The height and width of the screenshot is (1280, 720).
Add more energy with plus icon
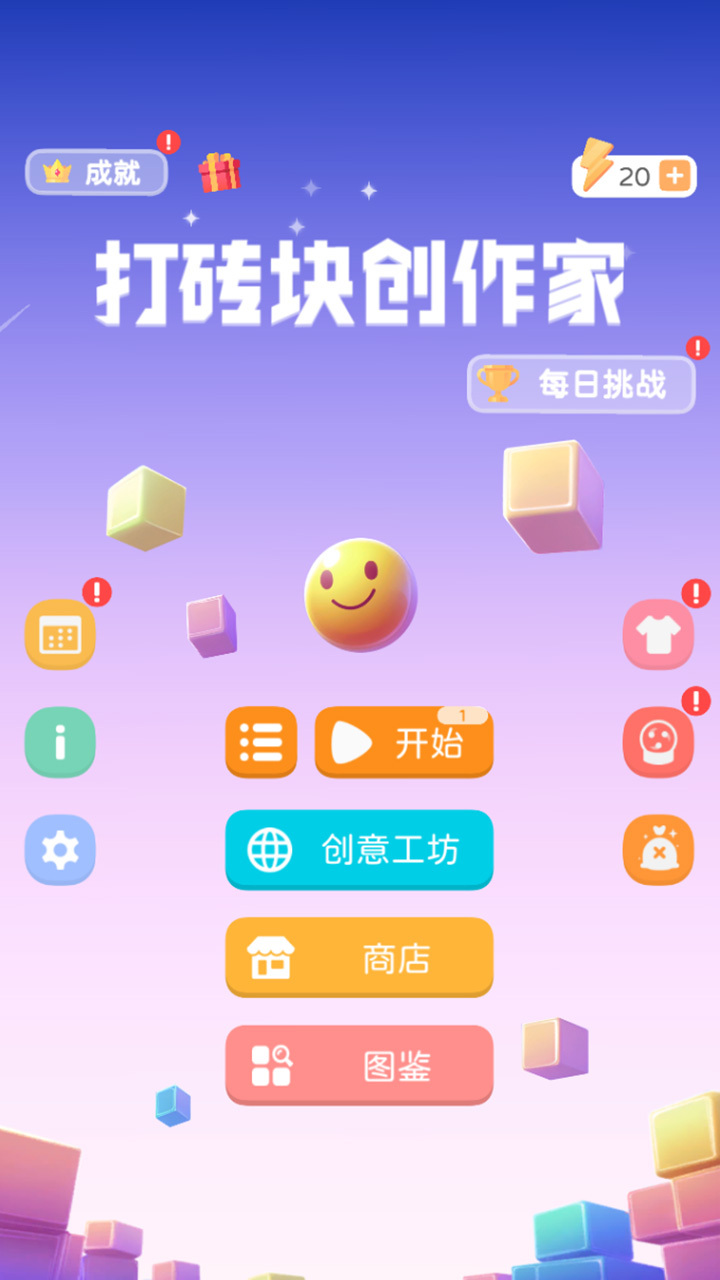point(675,177)
